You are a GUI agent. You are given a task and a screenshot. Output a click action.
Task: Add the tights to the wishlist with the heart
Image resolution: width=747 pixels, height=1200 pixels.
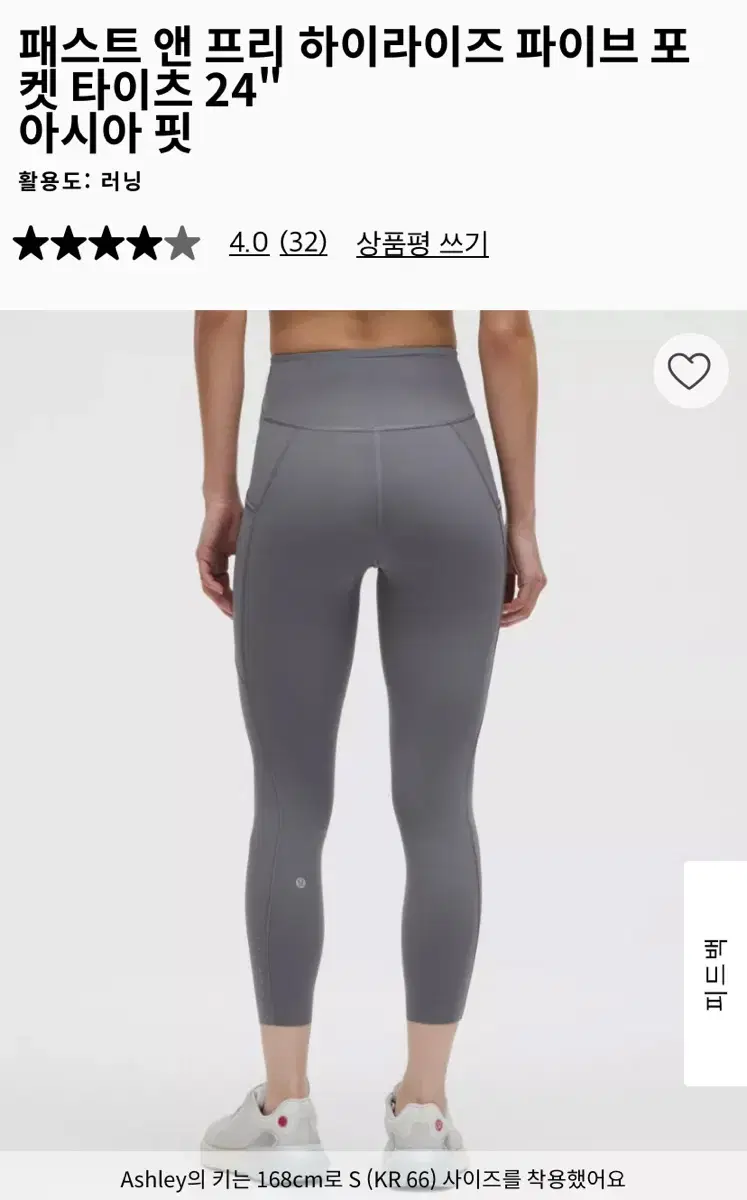tap(690, 371)
